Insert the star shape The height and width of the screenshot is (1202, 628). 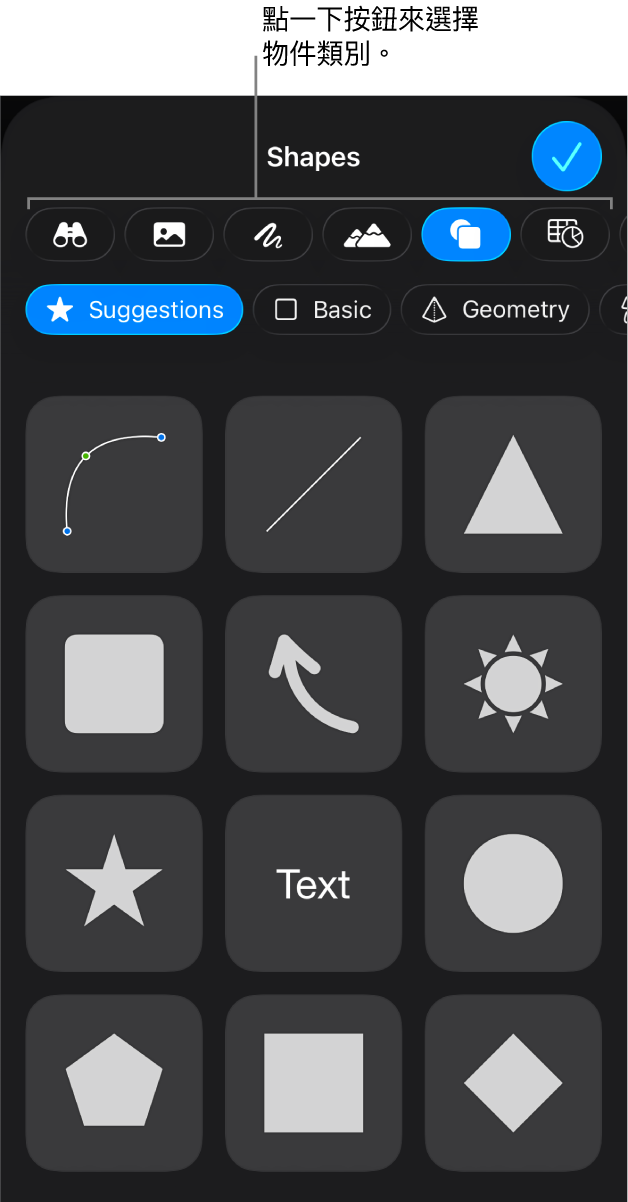click(114, 883)
